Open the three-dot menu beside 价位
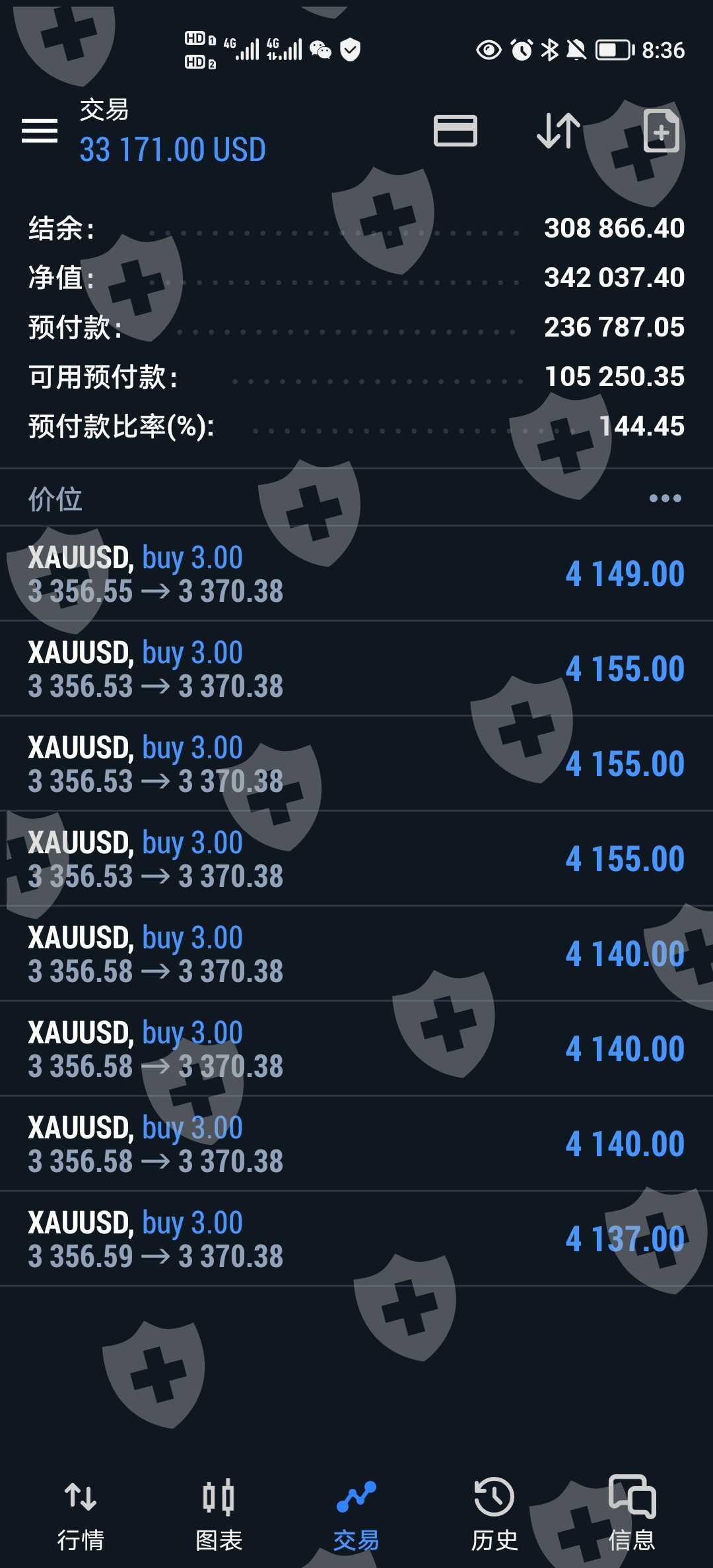 tap(665, 498)
